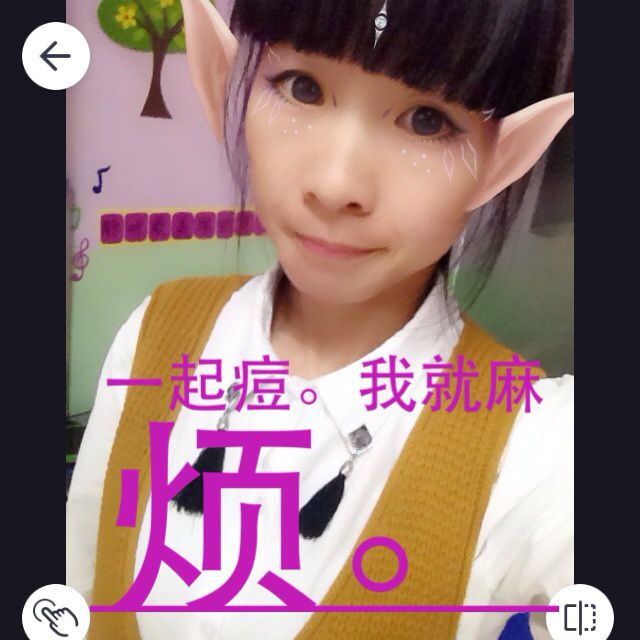Open the before/after compare icon
This screenshot has width=640, height=640.
click(x=579, y=616)
